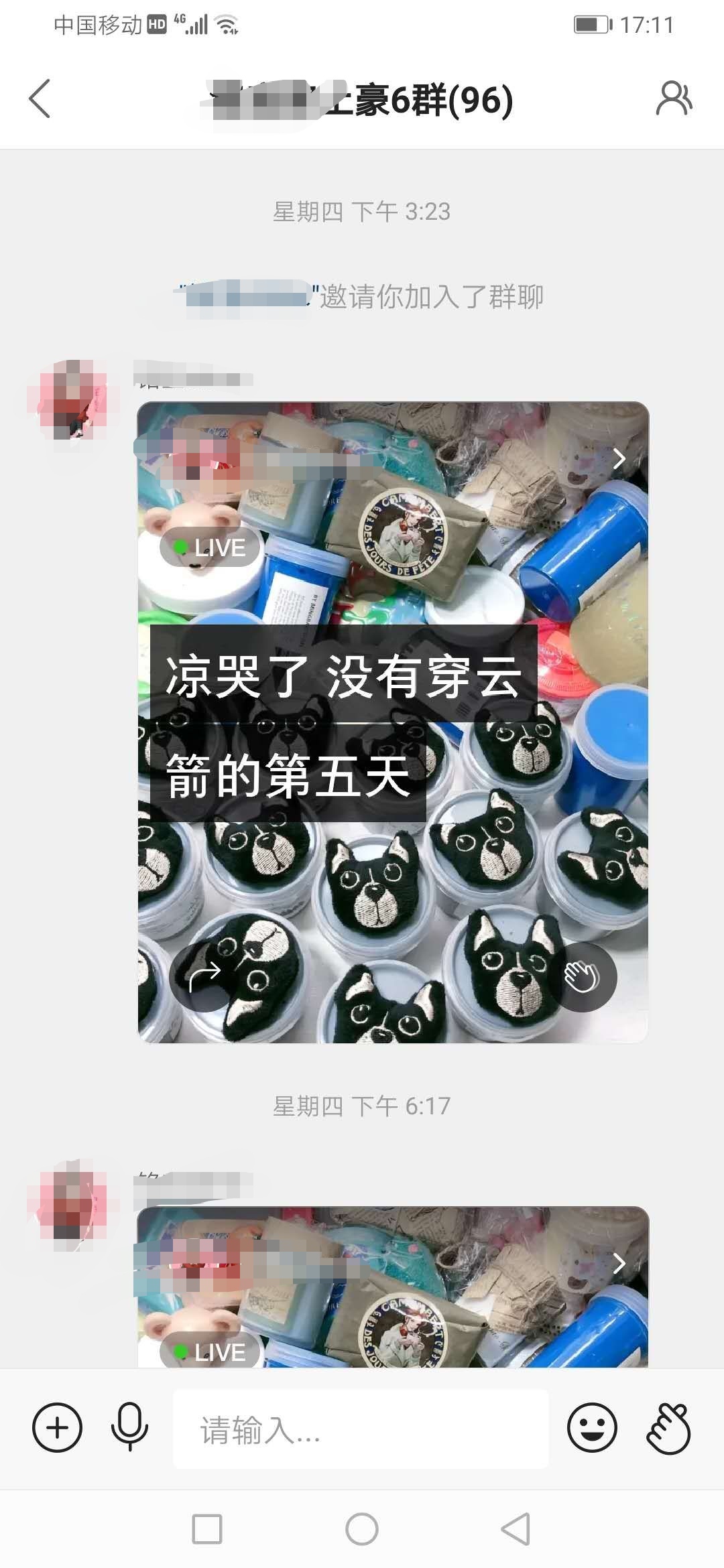Go back using the top-left chevron
This screenshot has width=724, height=1568.
[40, 99]
